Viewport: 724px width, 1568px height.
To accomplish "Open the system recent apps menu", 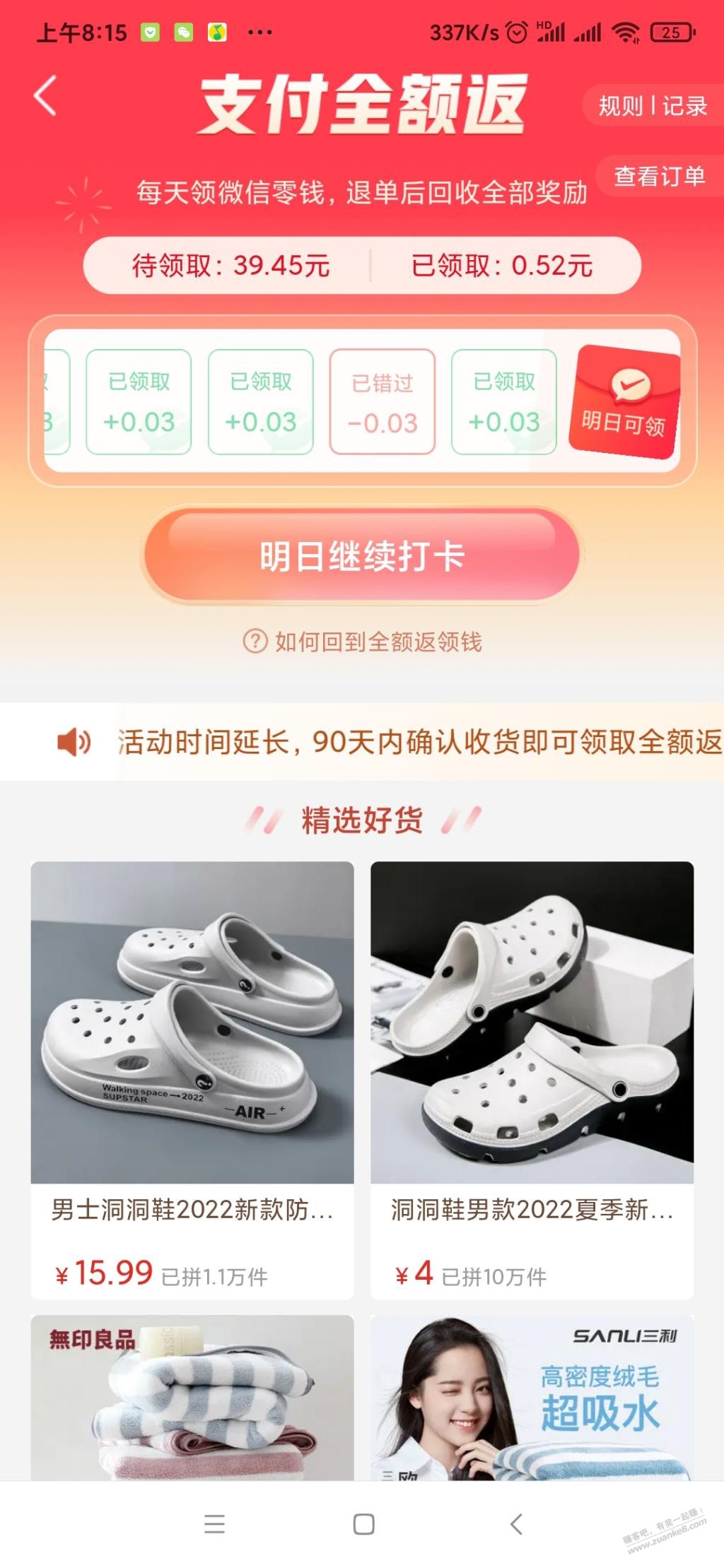I will [x=214, y=1524].
